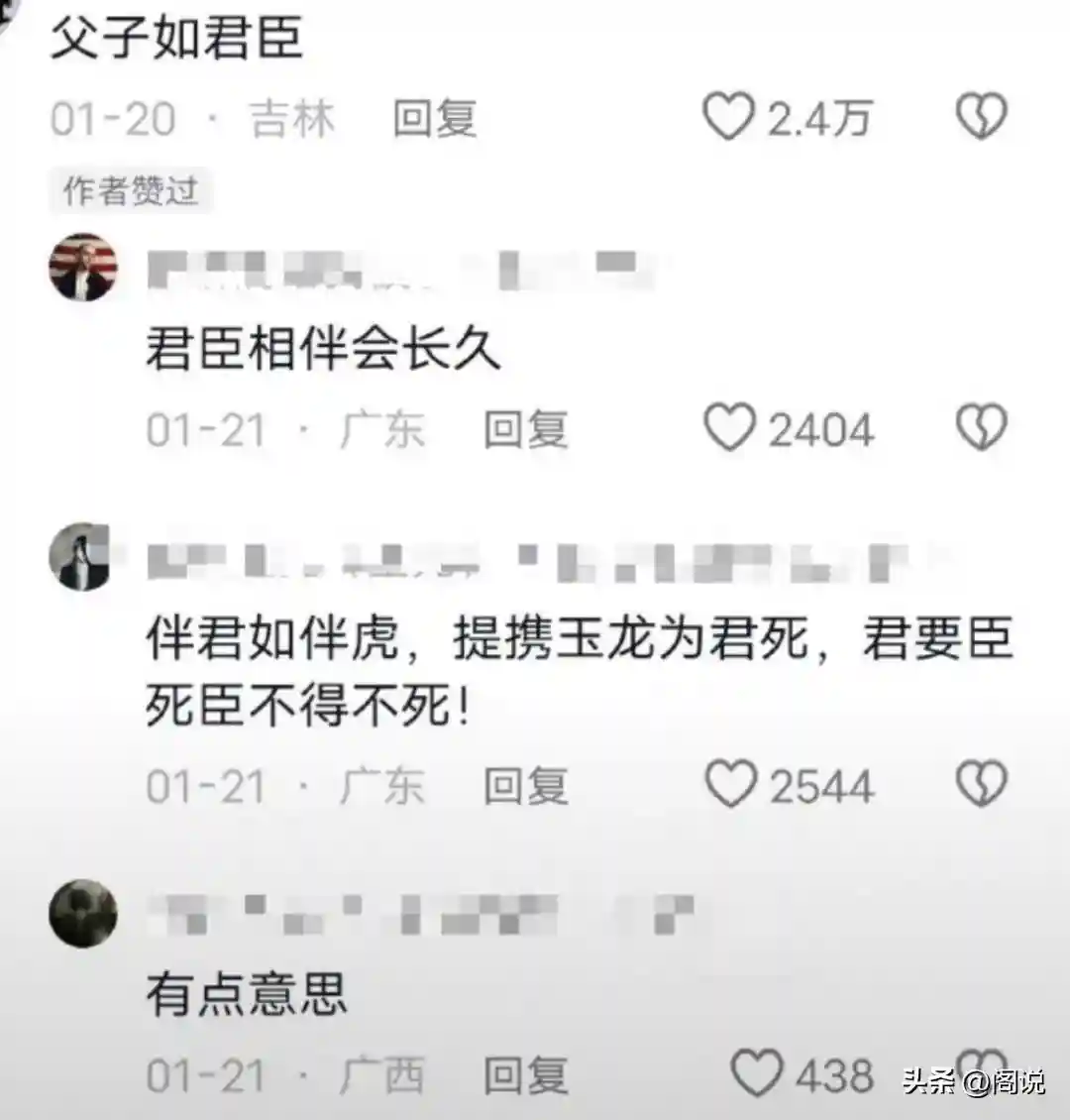
Task: Like the "伴君如伴虎" comment
Action: 730,786
